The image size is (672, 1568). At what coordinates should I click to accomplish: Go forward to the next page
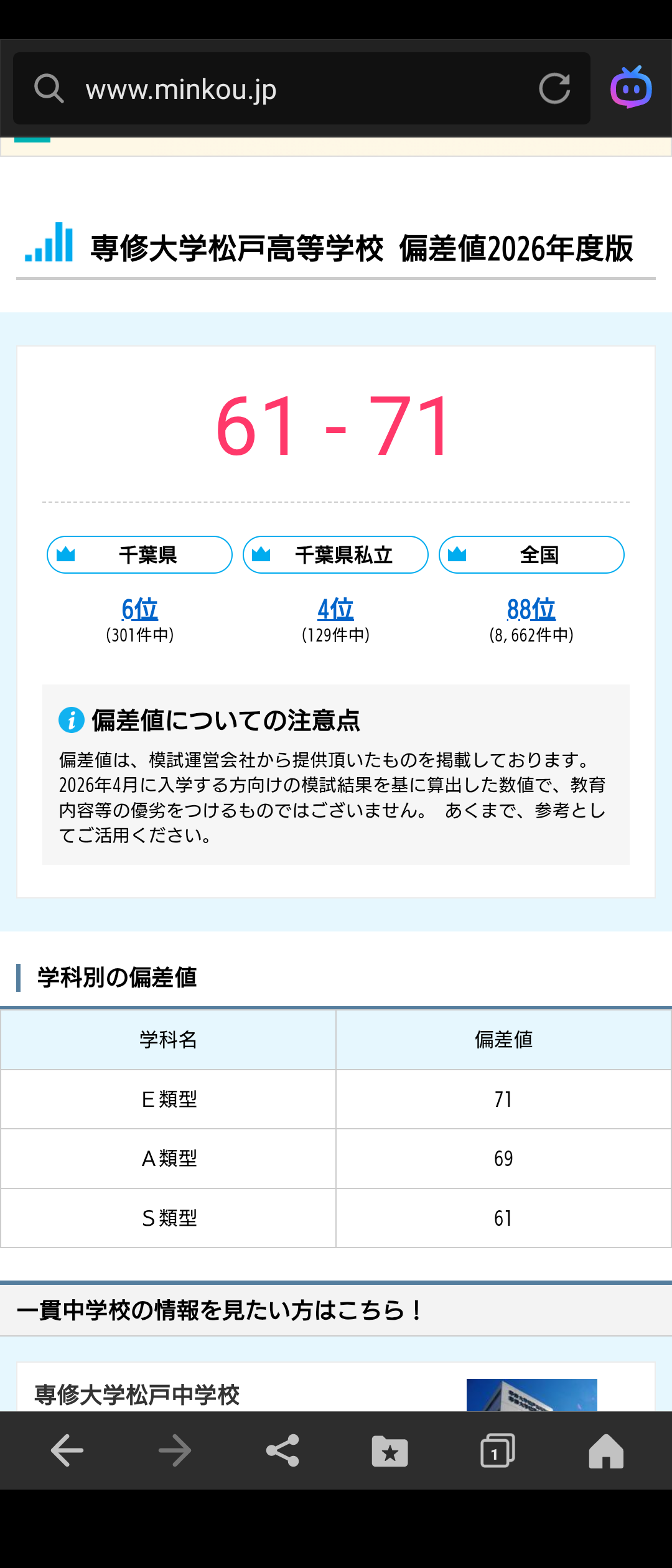tap(175, 1450)
